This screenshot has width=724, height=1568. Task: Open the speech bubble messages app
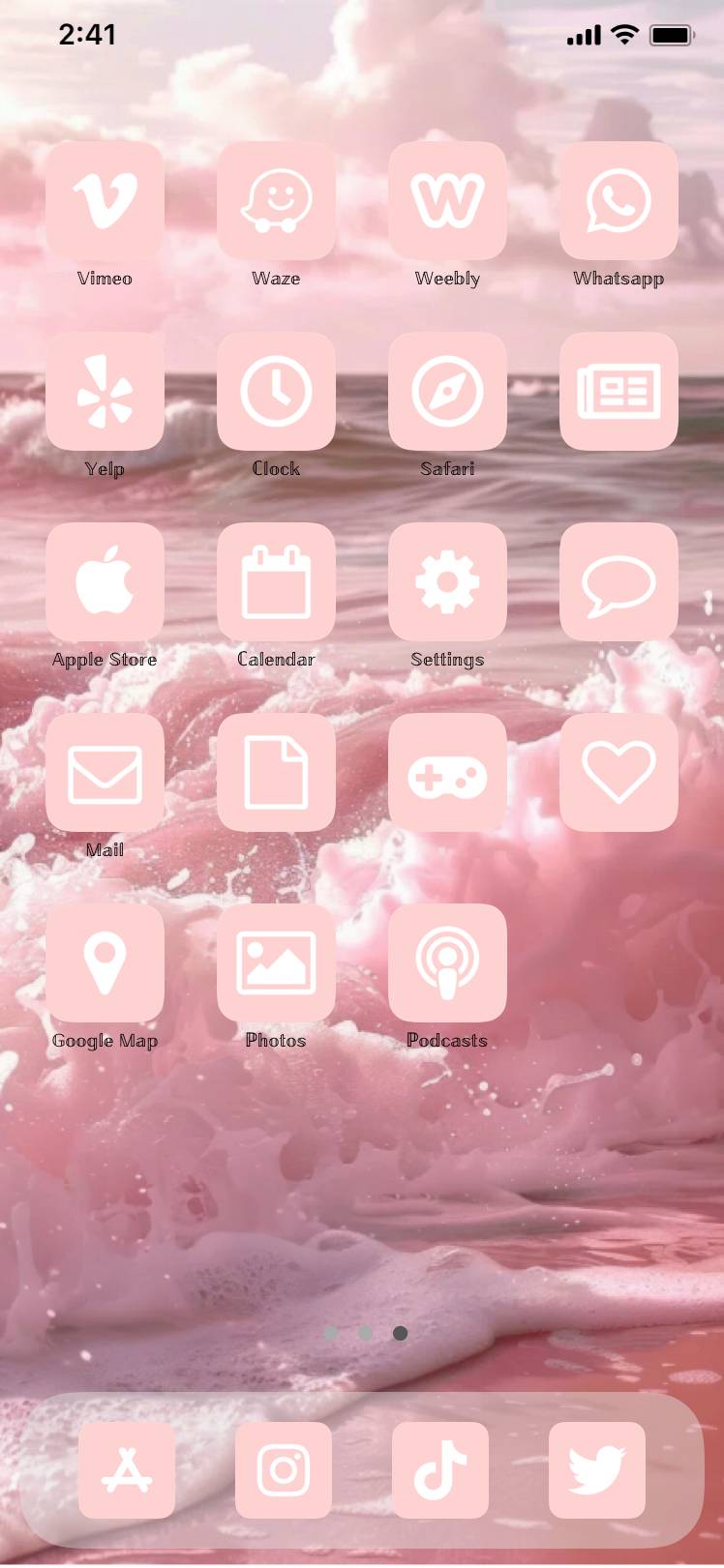pos(618,581)
